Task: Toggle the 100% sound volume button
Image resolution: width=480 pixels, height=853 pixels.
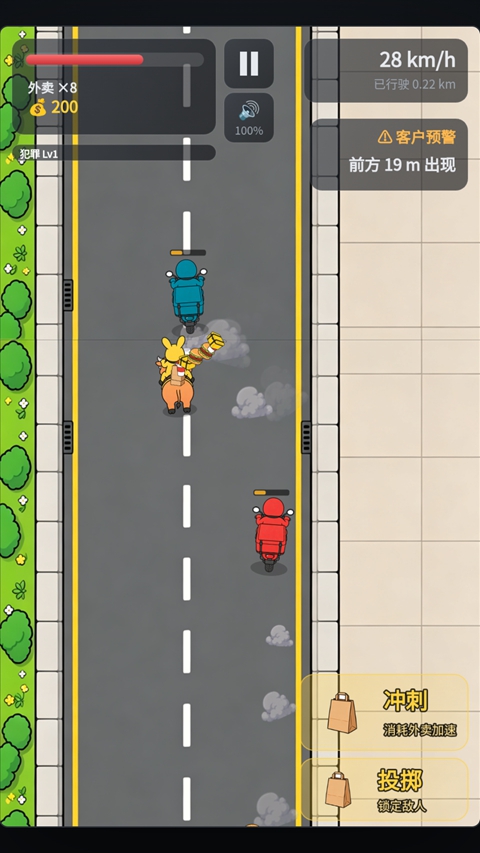Action: (x=249, y=118)
